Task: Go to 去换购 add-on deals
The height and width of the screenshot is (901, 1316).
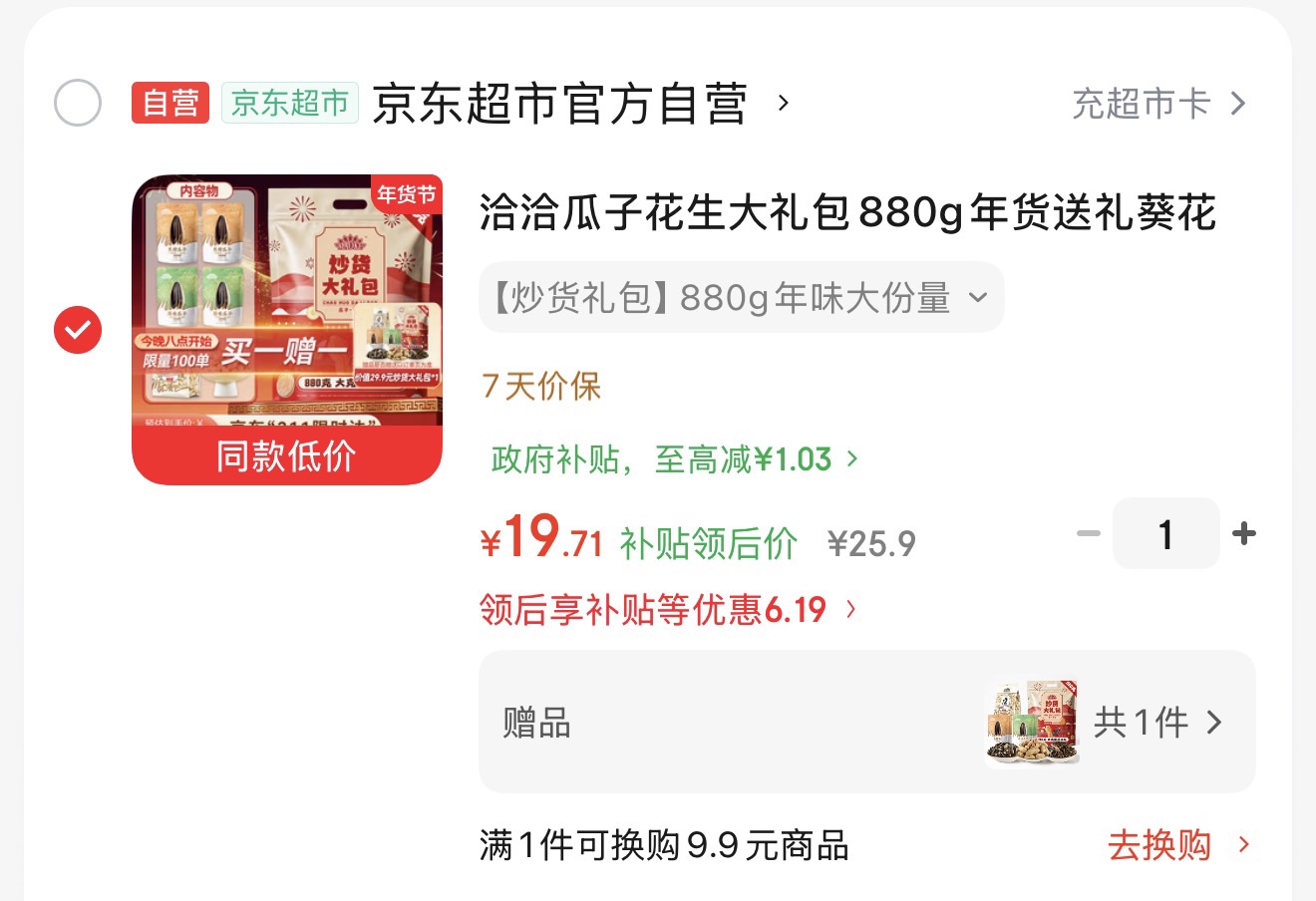Action: pyautogui.click(x=1177, y=845)
